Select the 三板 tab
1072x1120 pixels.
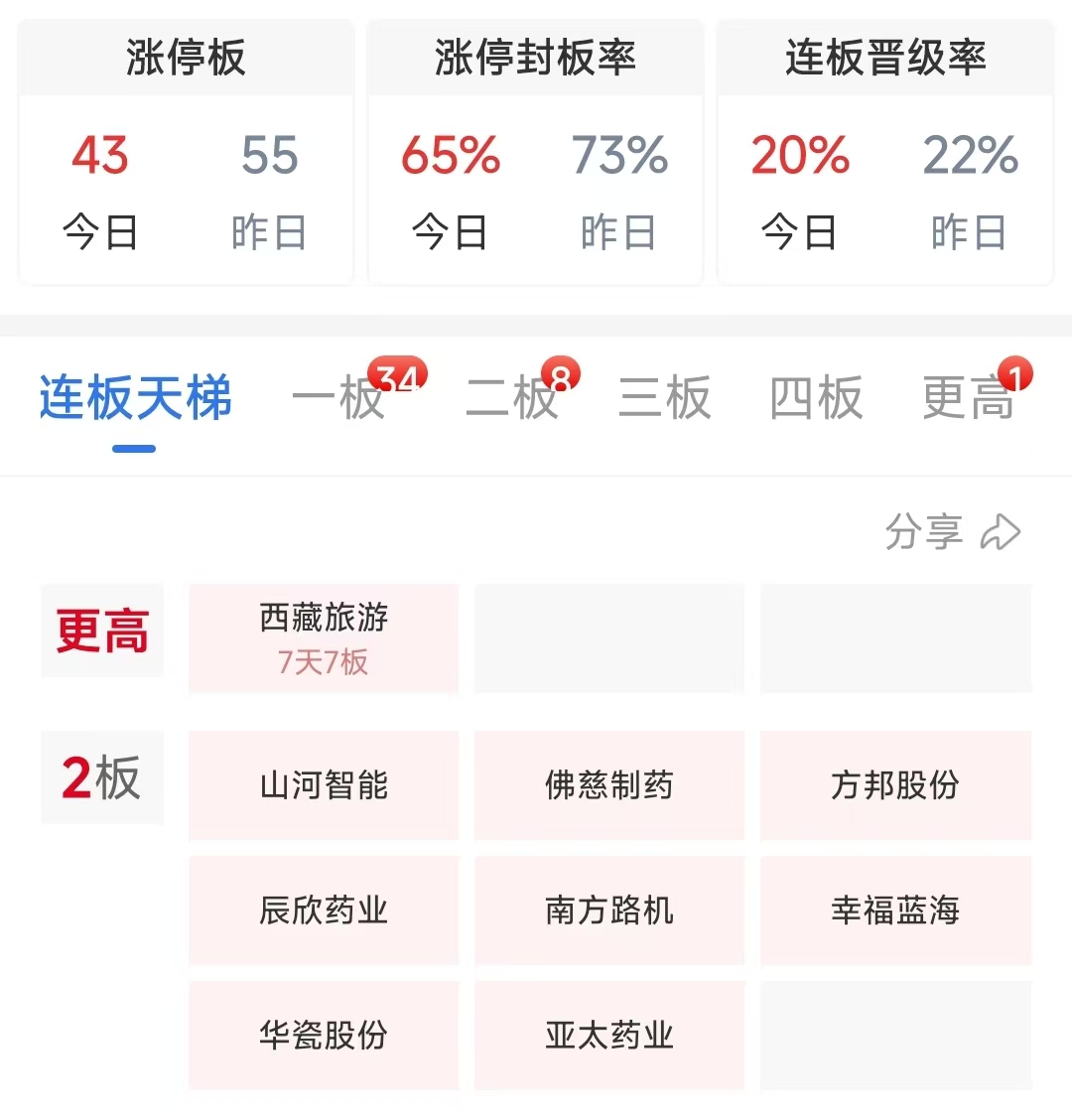(664, 399)
